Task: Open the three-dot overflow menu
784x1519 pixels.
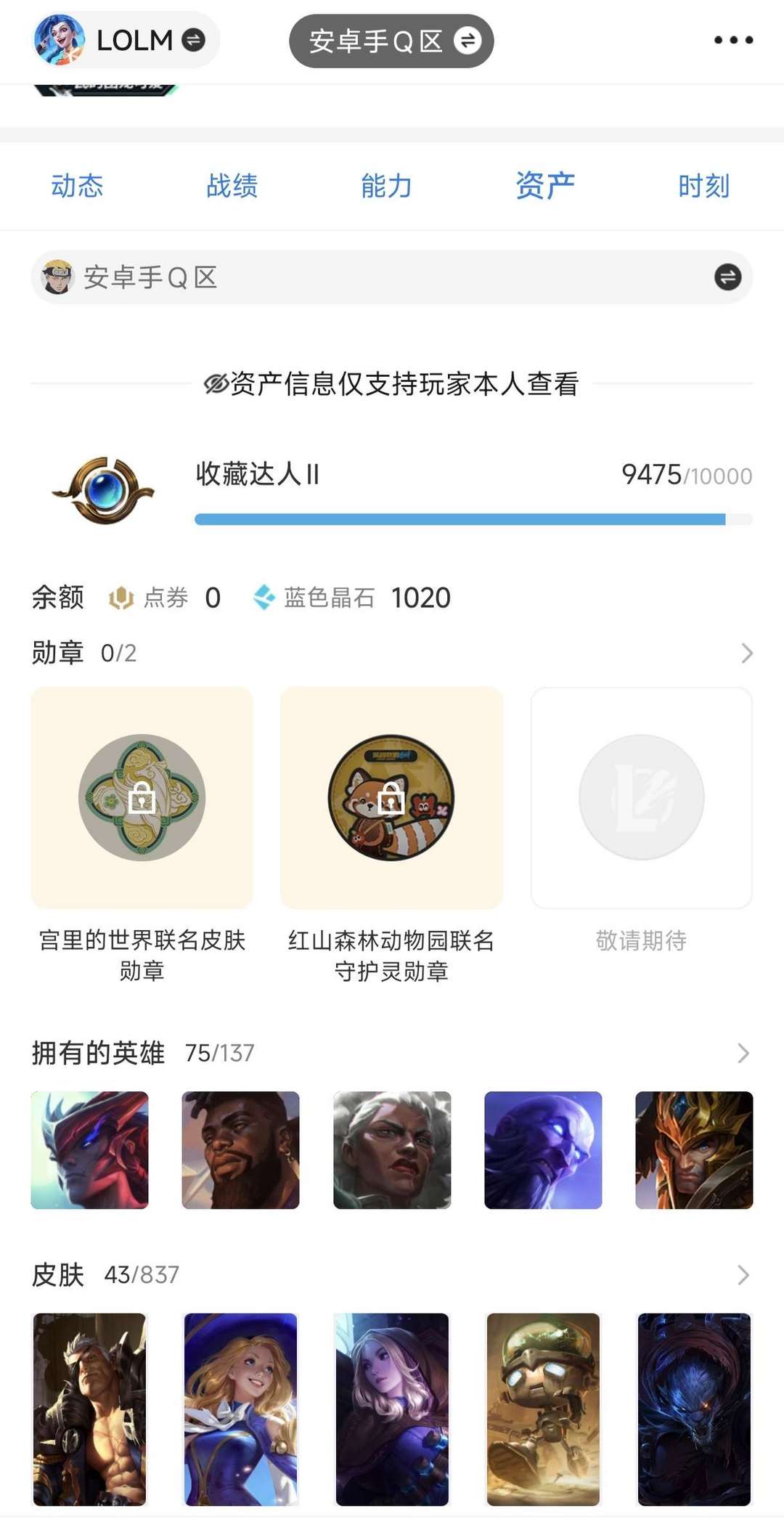Action: (x=733, y=40)
